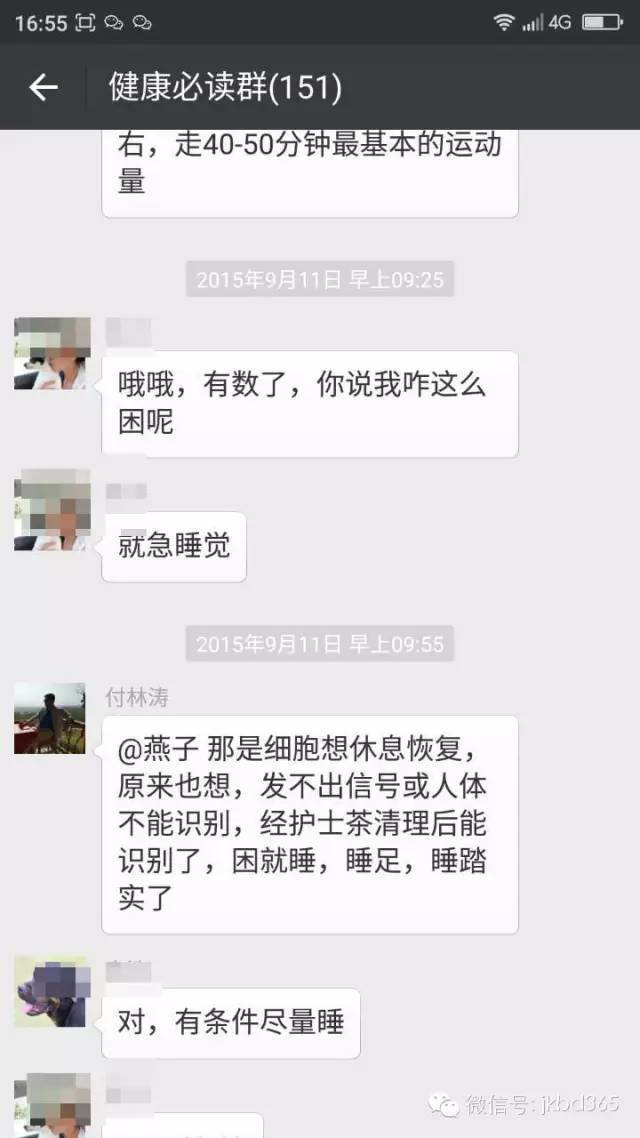This screenshot has height=1138, width=640.
Task: Go back from 健康必读群 chat
Action: tap(43, 88)
